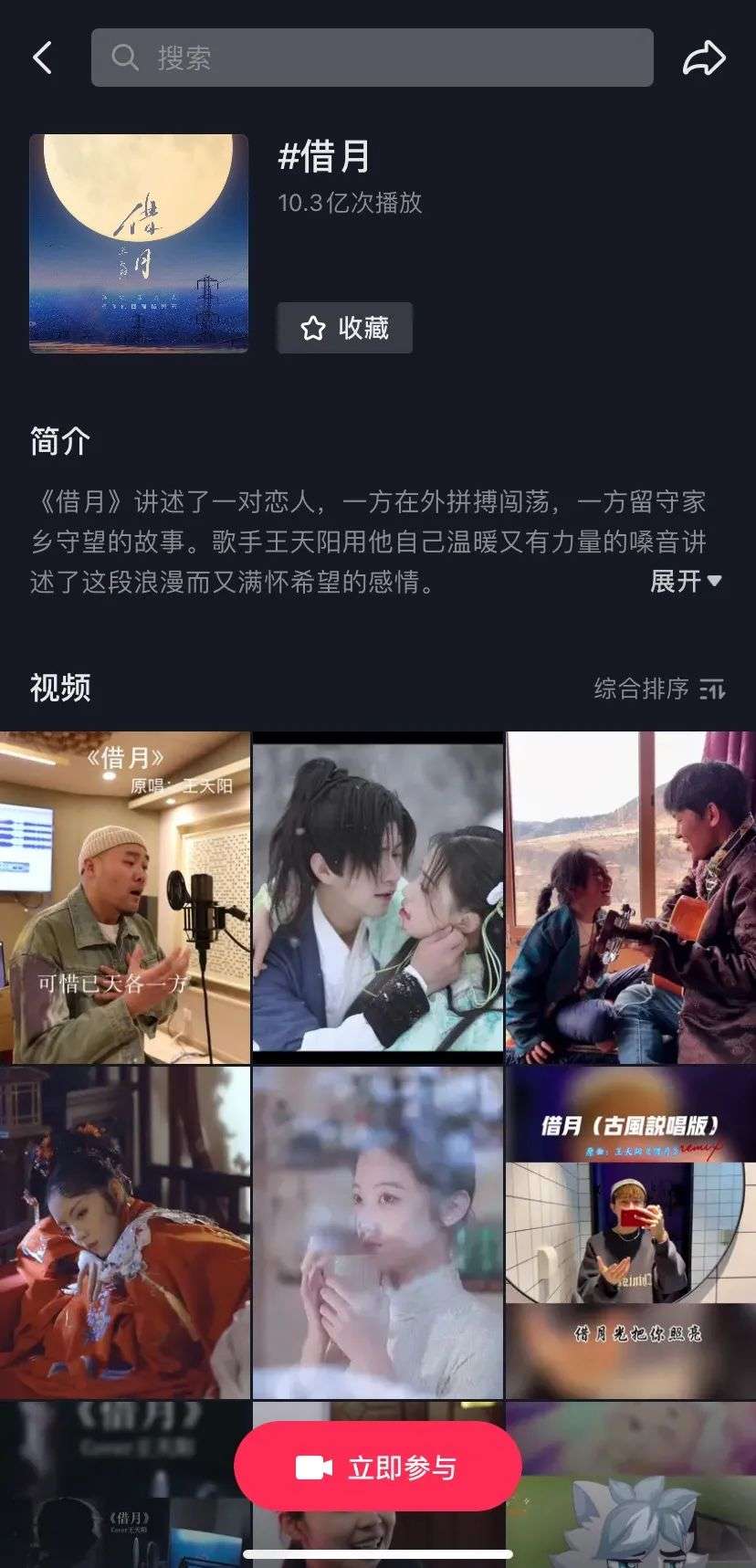The width and height of the screenshot is (756, 1568).
Task: Open the woman holding teacup video
Action: pyautogui.click(x=378, y=1233)
